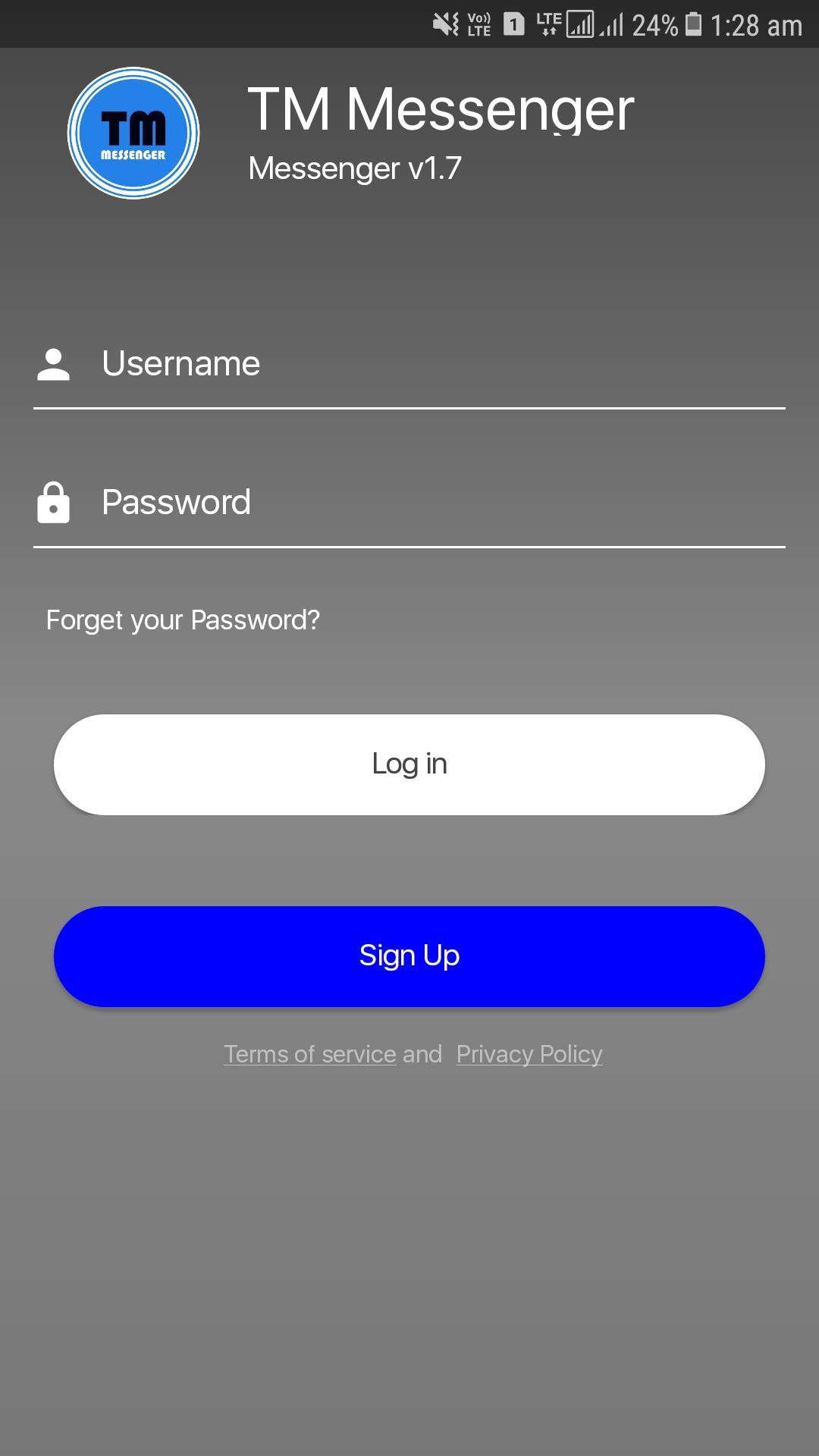Click the VoLTE indicator in status bar
The height and width of the screenshot is (1456, 819).
pos(479,23)
